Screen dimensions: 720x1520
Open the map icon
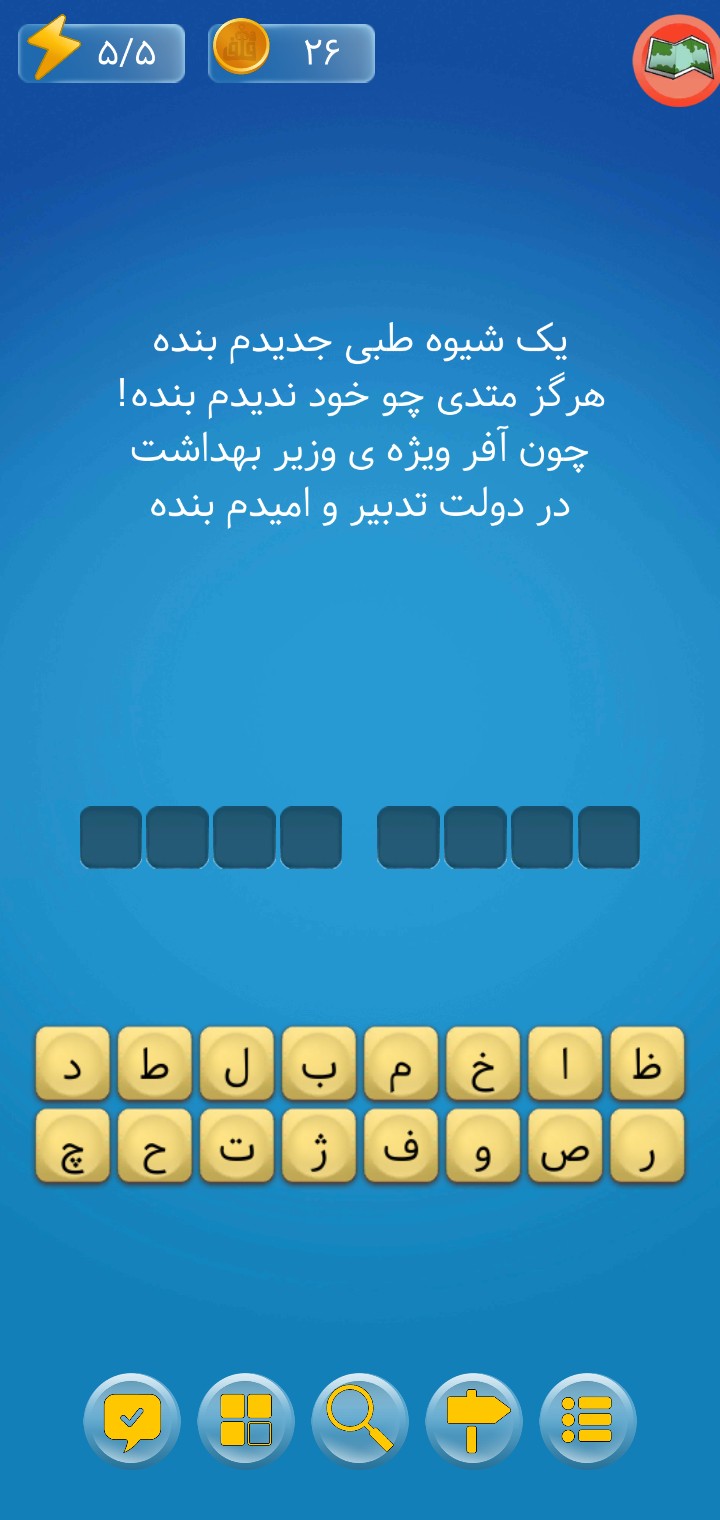(x=677, y=59)
